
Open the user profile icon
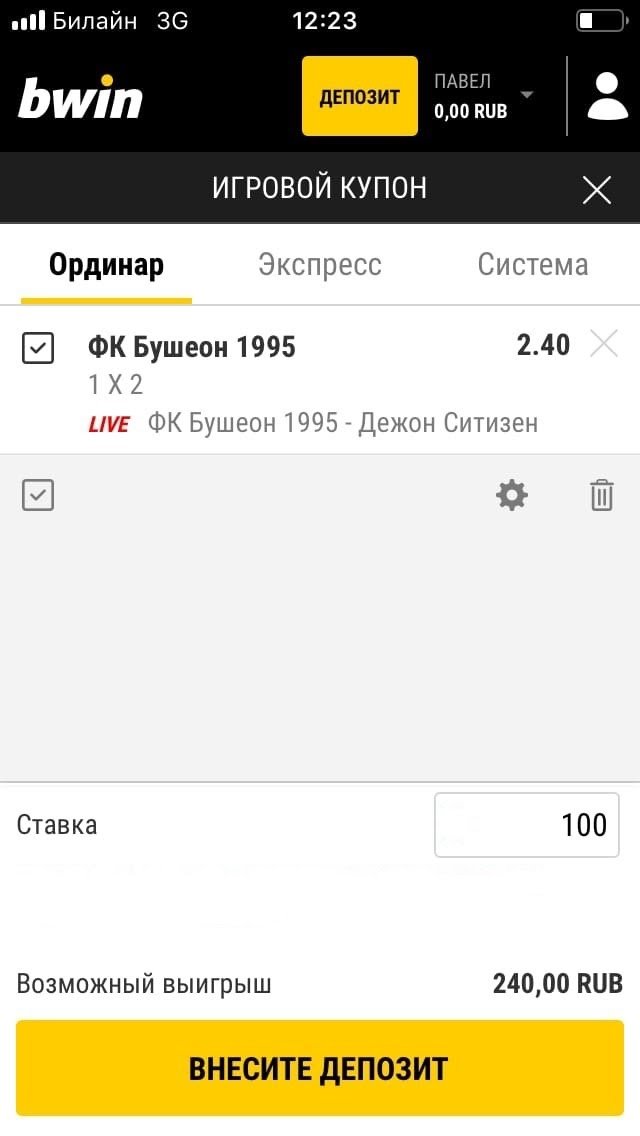click(x=607, y=96)
